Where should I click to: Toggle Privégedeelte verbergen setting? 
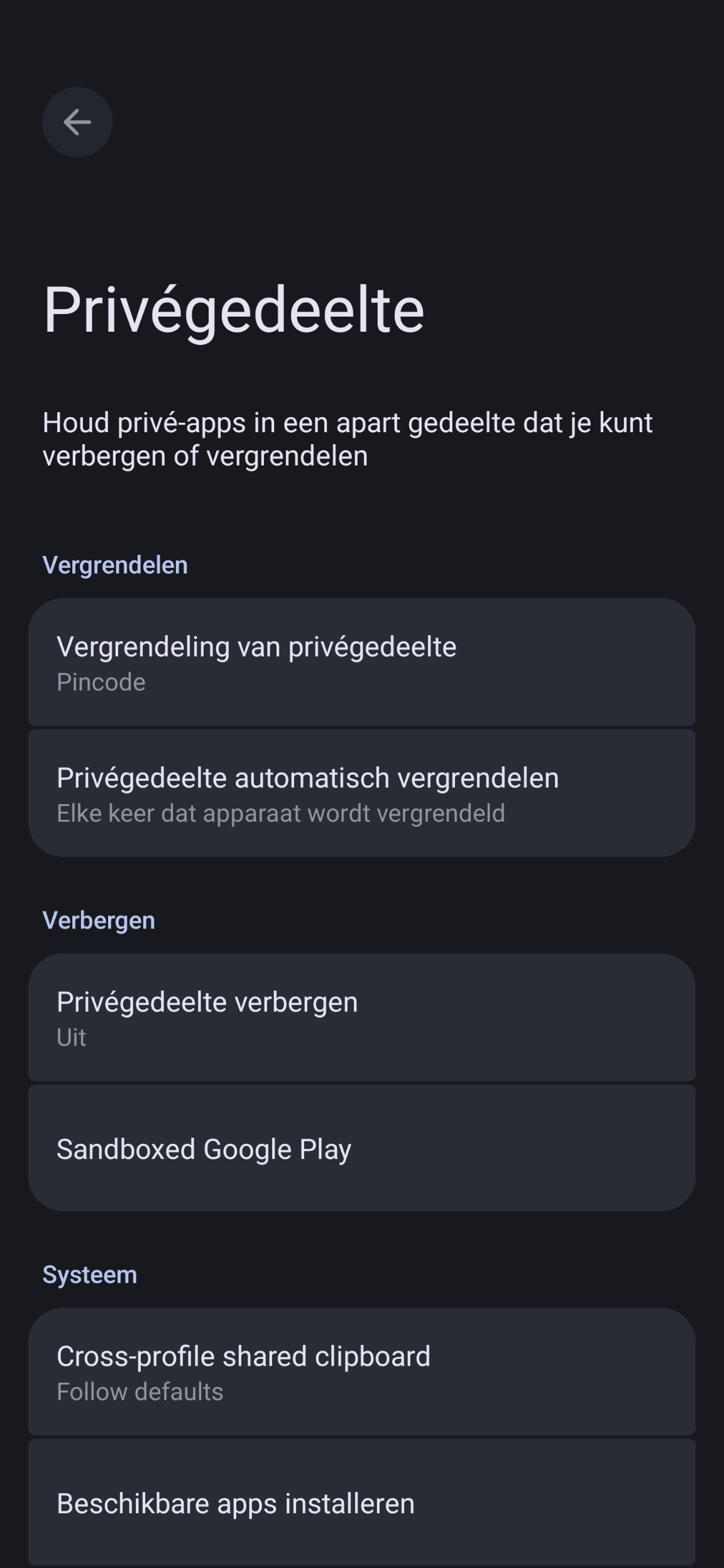tap(362, 1018)
